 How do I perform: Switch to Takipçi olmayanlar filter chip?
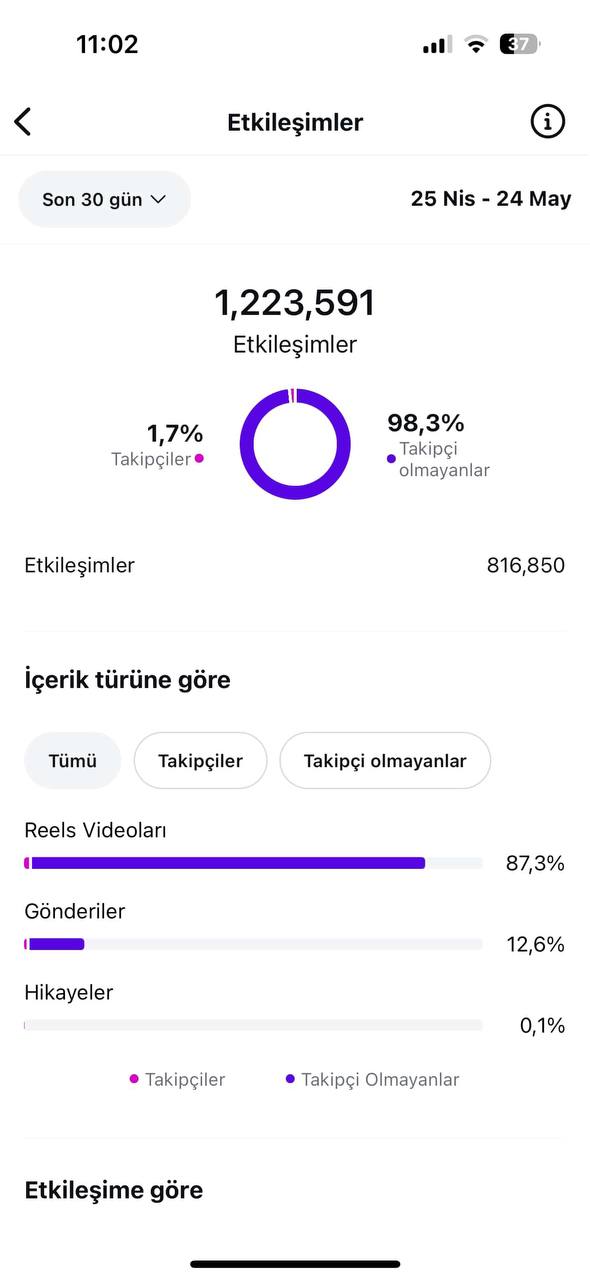385,761
